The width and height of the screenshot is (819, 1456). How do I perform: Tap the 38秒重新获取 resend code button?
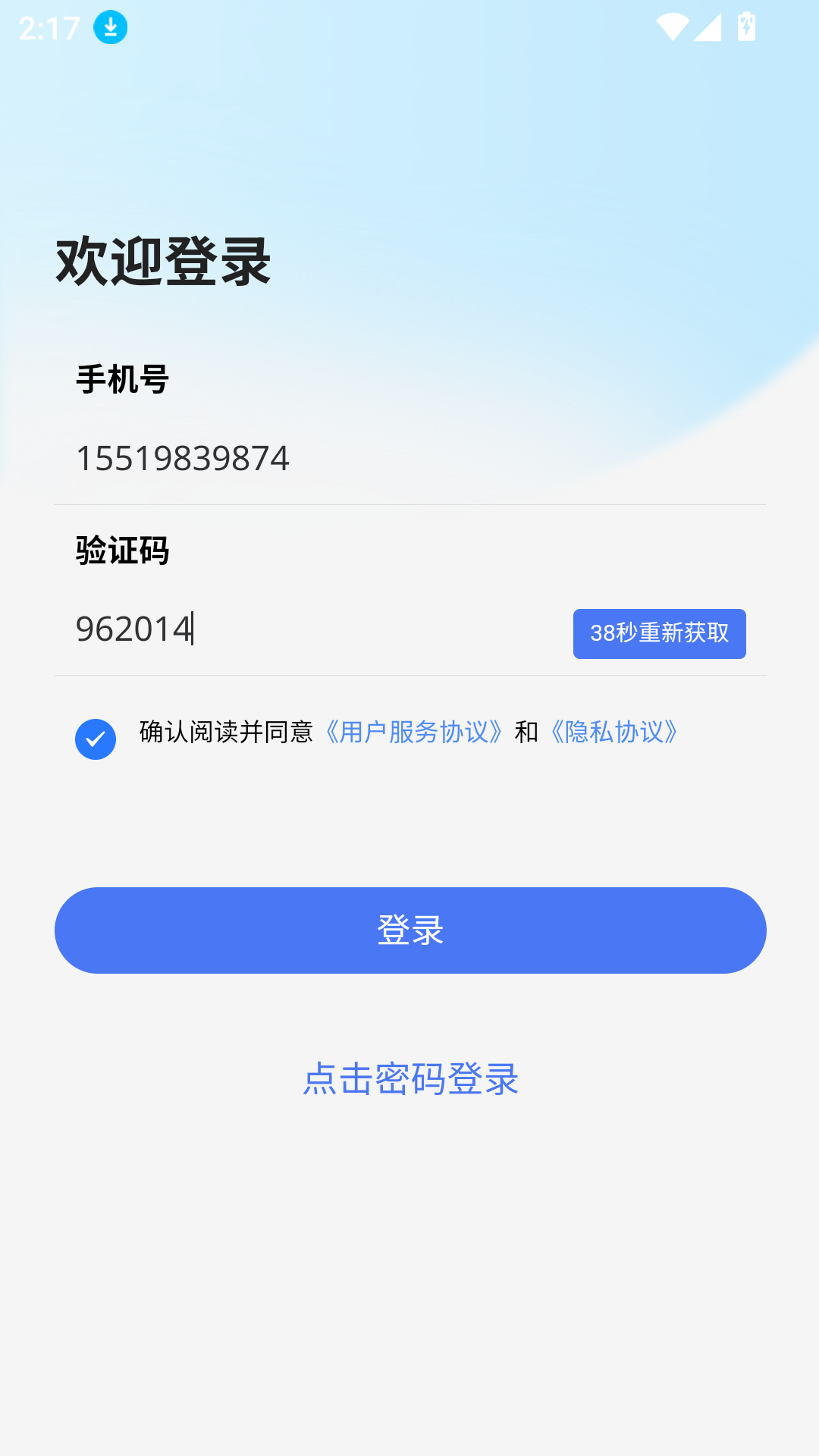click(659, 633)
